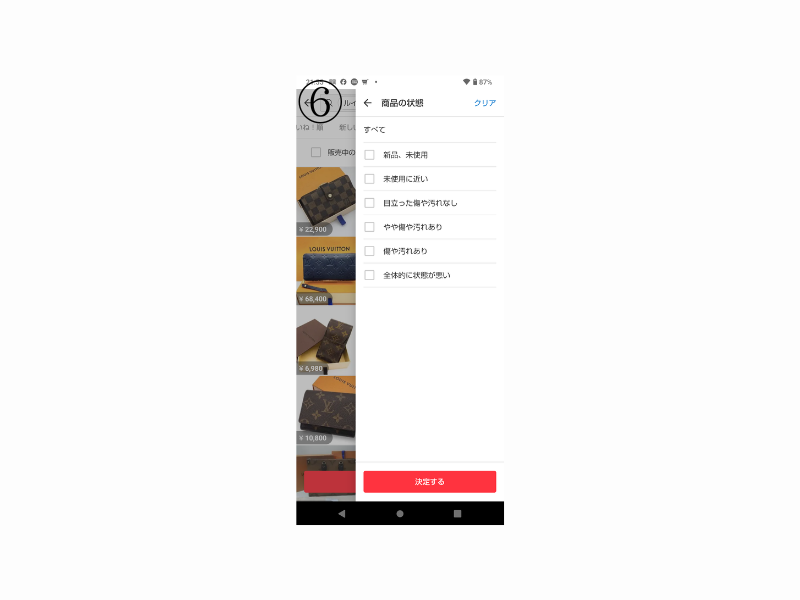Check the 新品、未使用 box

[x=370, y=155]
